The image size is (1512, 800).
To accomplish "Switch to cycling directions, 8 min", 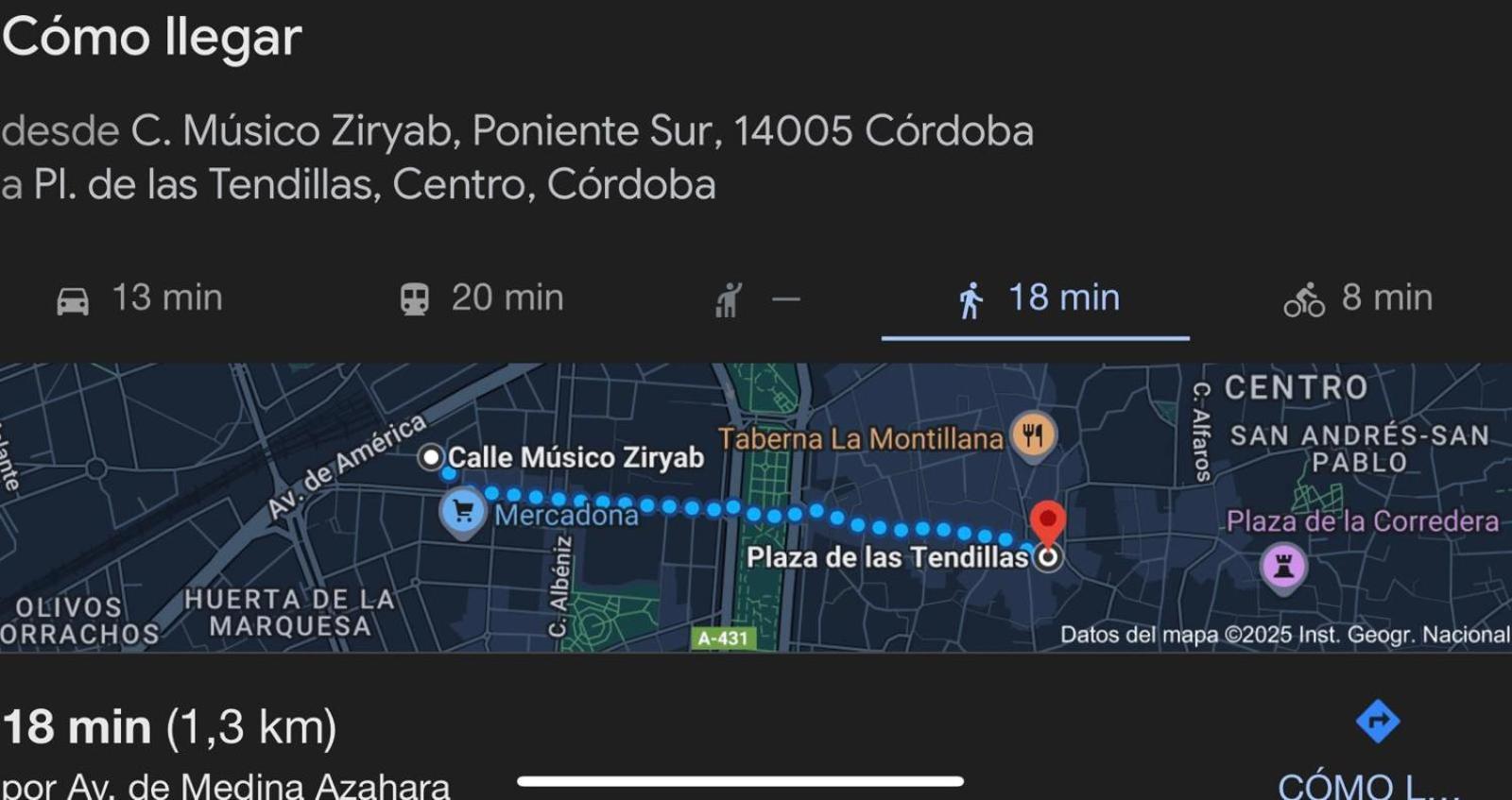I will (1358, 299).
